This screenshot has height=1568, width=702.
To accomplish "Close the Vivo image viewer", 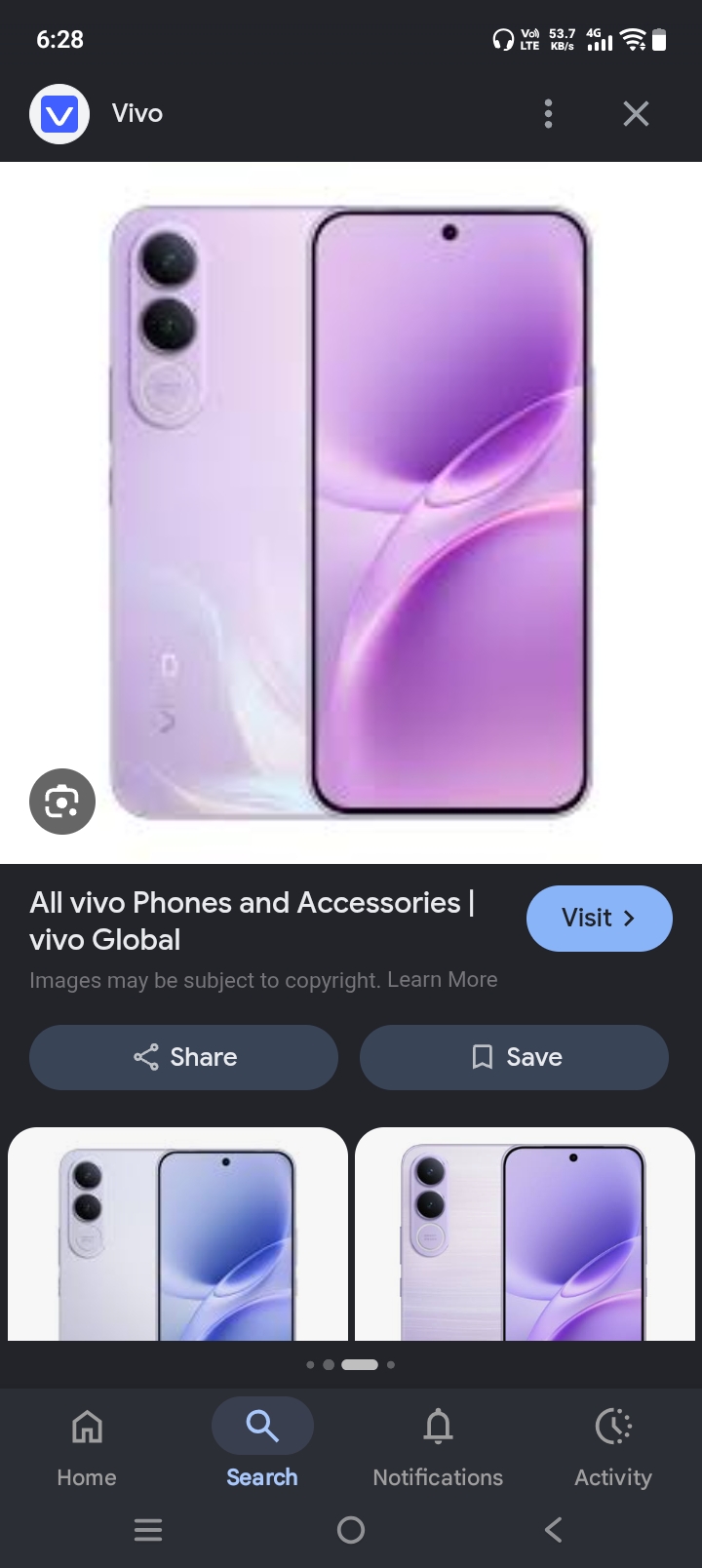I will [x=636, y=114].
